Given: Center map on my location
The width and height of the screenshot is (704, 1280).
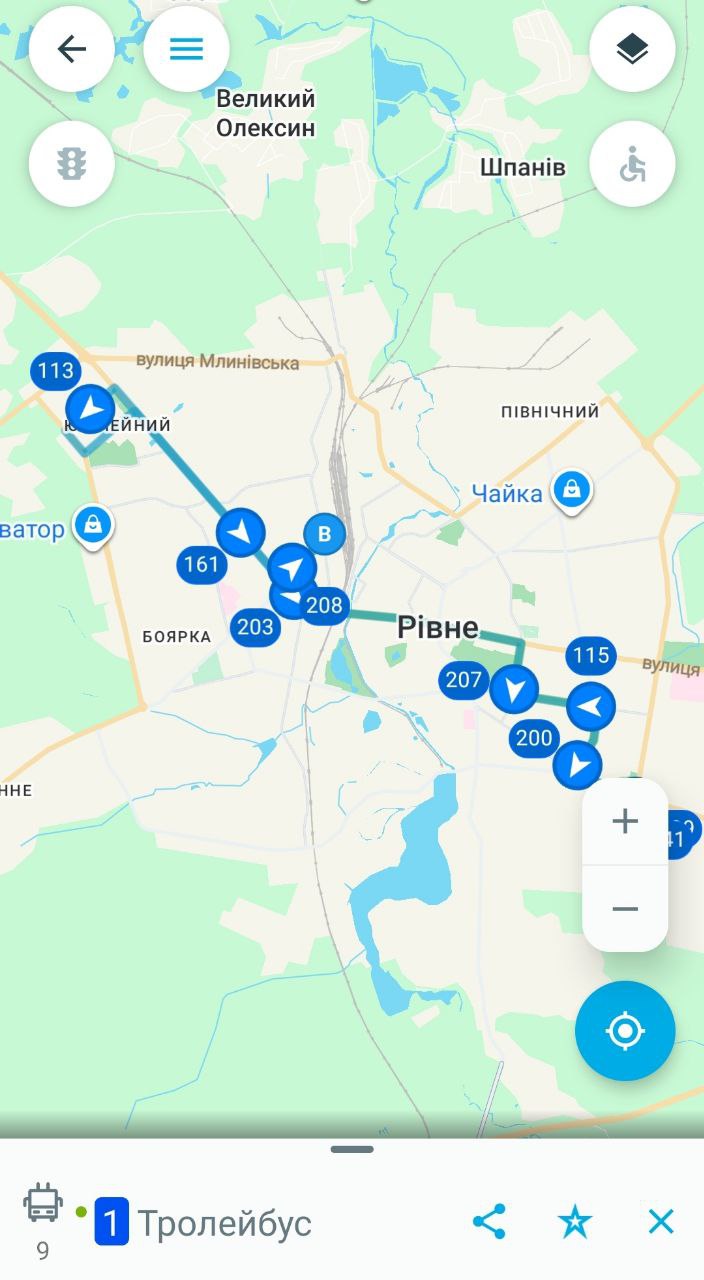Looking at the screenshot, I should [x=625, y=1030].
